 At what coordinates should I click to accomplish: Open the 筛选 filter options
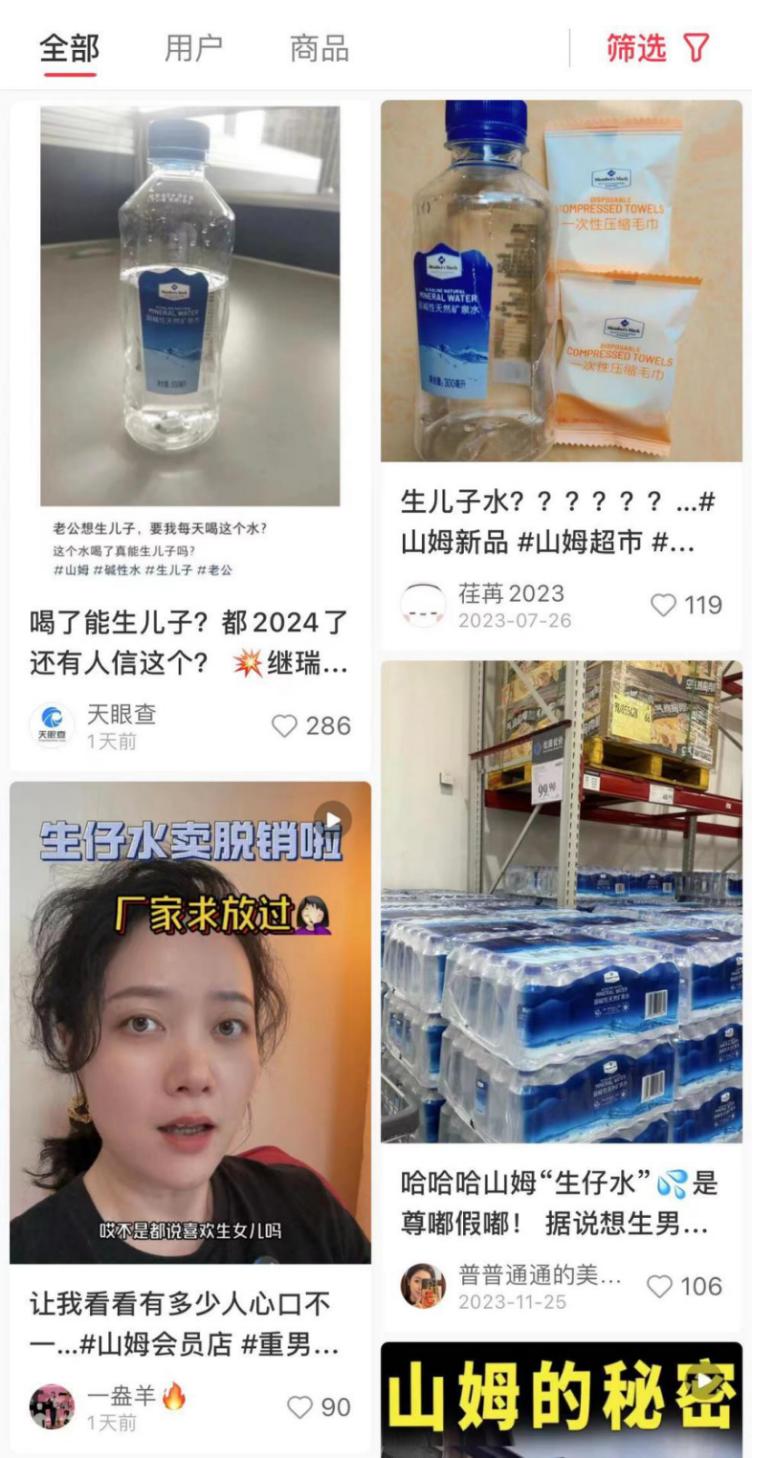pyautogui.click(x=657, y=48)
